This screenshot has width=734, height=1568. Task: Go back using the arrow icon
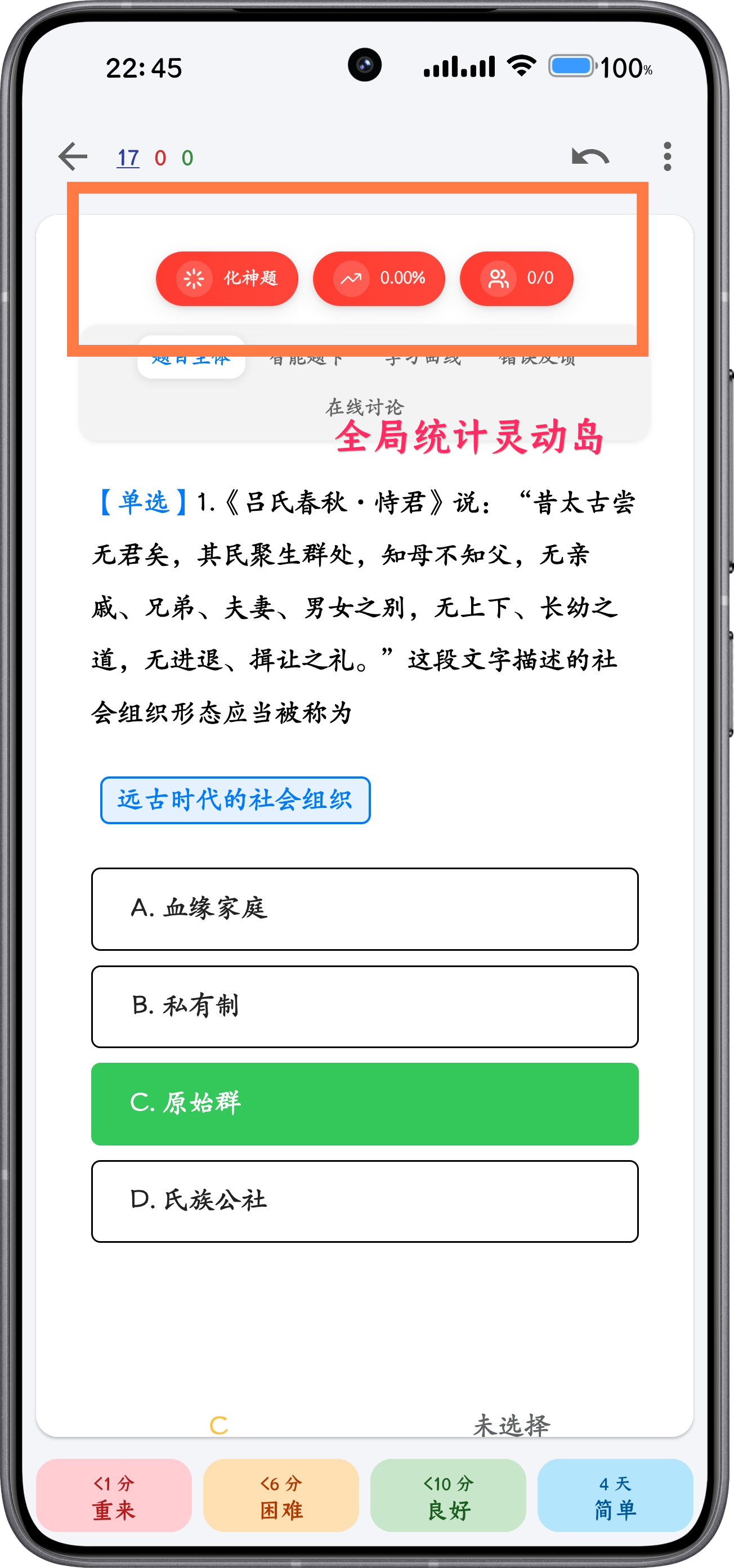click(73, 157)
